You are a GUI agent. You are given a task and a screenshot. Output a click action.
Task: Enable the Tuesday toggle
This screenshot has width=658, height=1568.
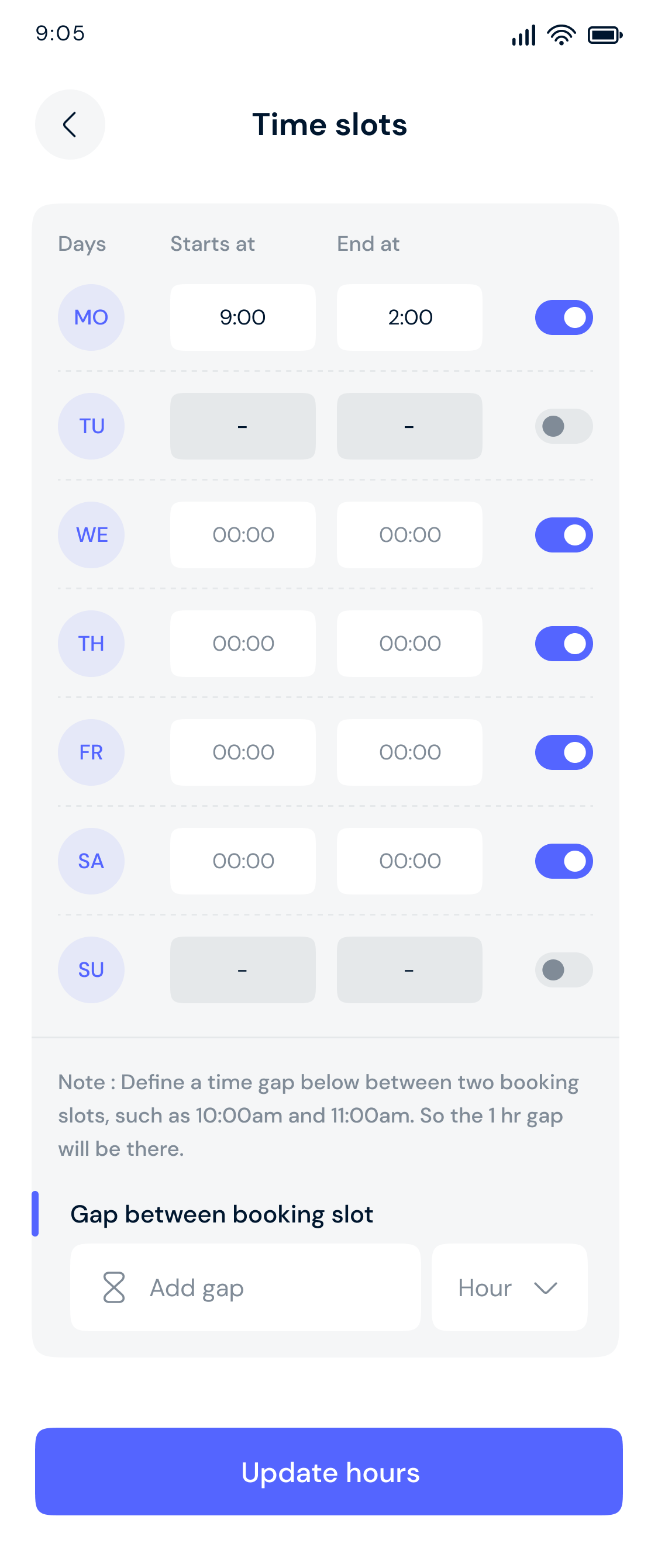563,426
